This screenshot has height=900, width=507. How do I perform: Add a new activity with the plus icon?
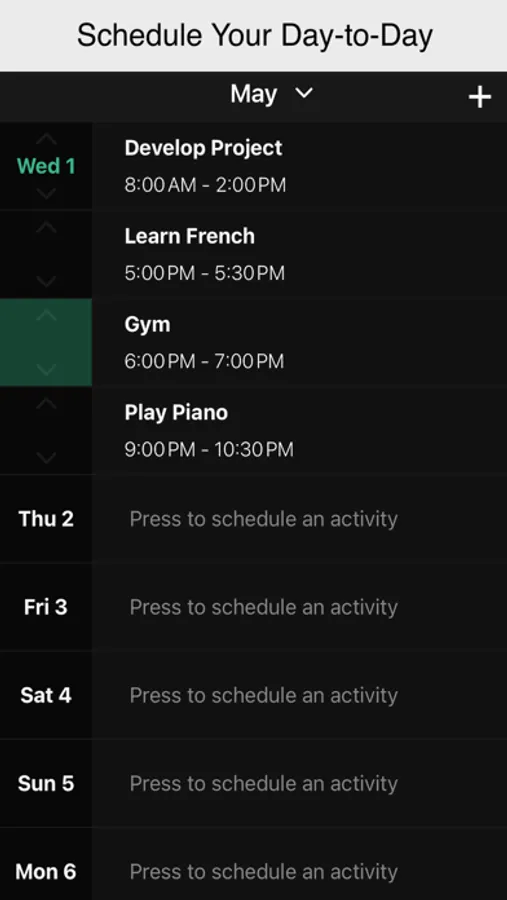(x=479, y=97)
